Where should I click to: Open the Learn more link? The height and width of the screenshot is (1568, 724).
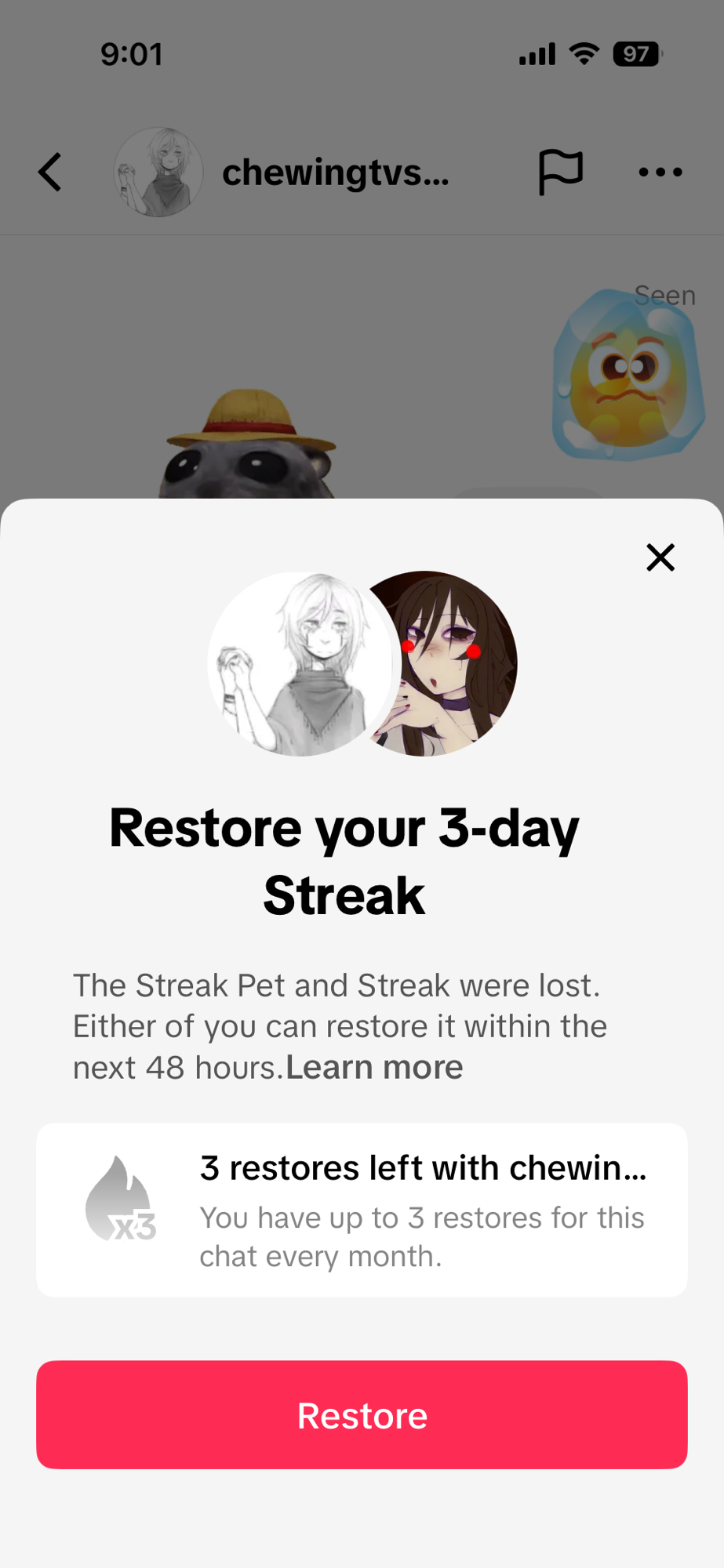[374, 1068]
